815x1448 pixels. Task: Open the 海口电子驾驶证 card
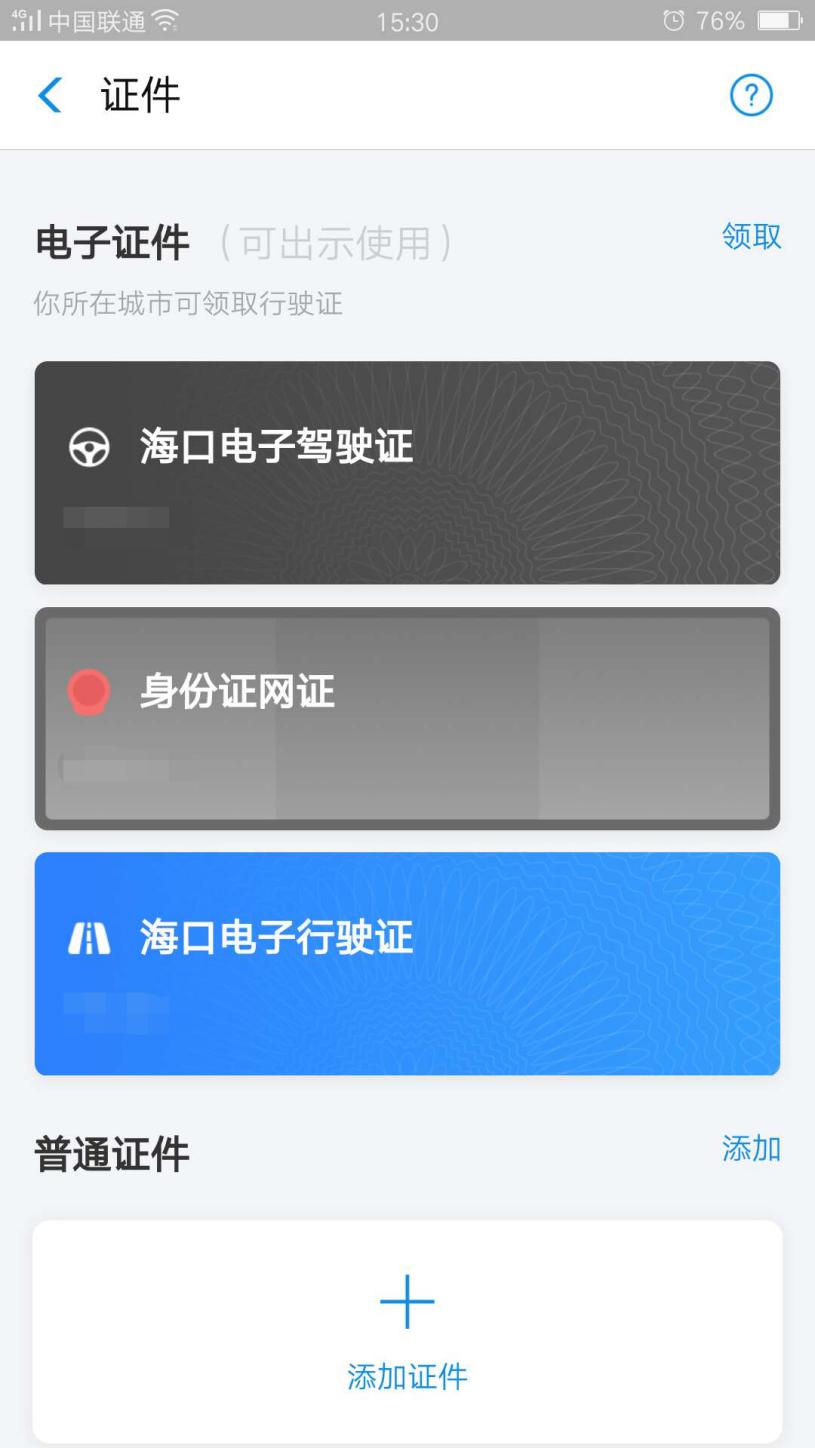pyautogui.click(x=407, y=472)
